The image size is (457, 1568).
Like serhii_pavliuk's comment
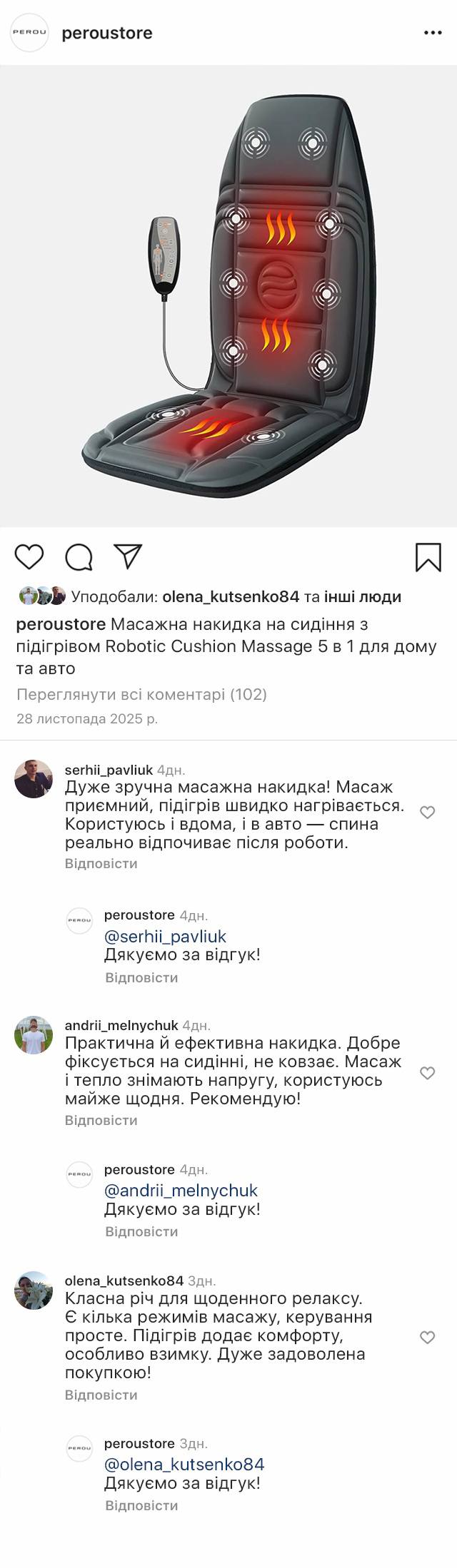427,813
